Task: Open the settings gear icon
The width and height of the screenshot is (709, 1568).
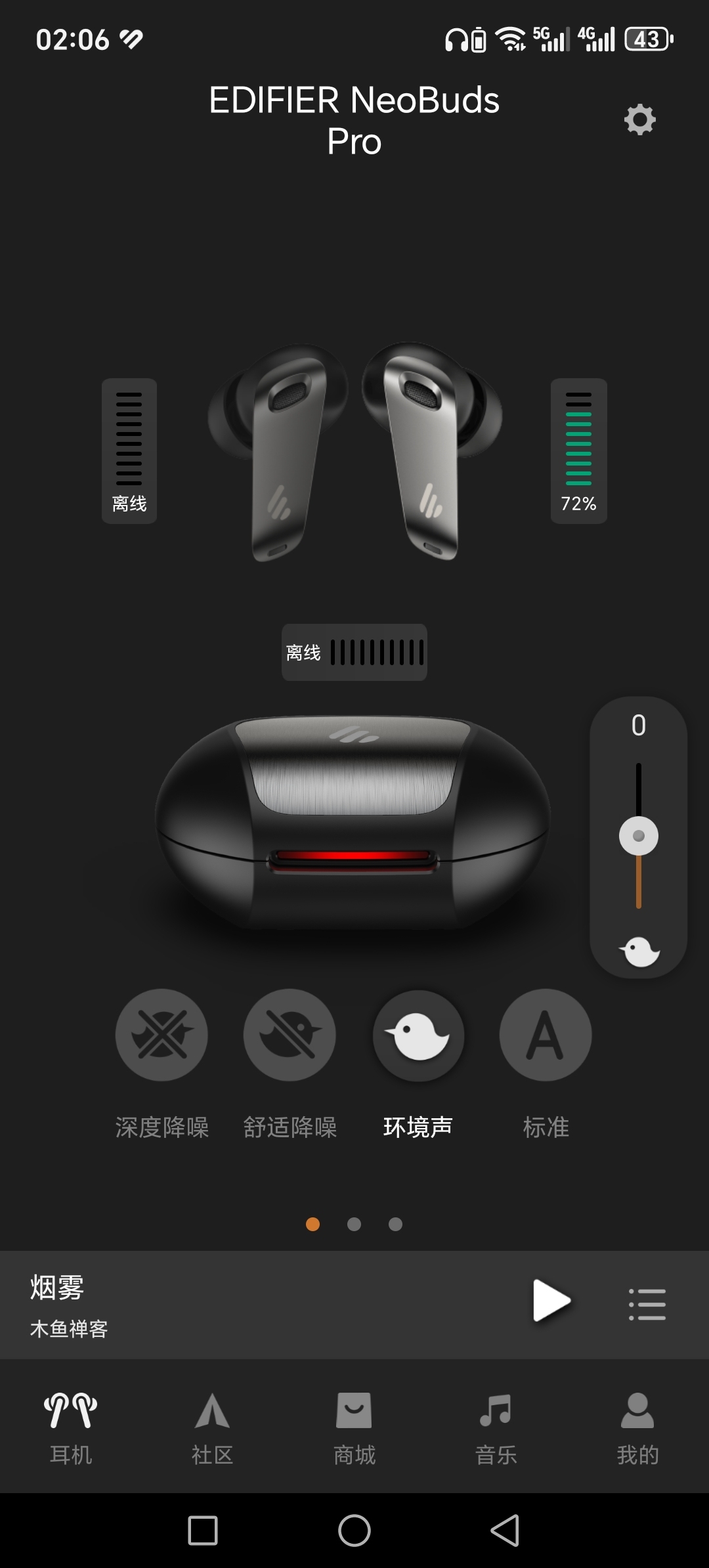Action: 639,120
